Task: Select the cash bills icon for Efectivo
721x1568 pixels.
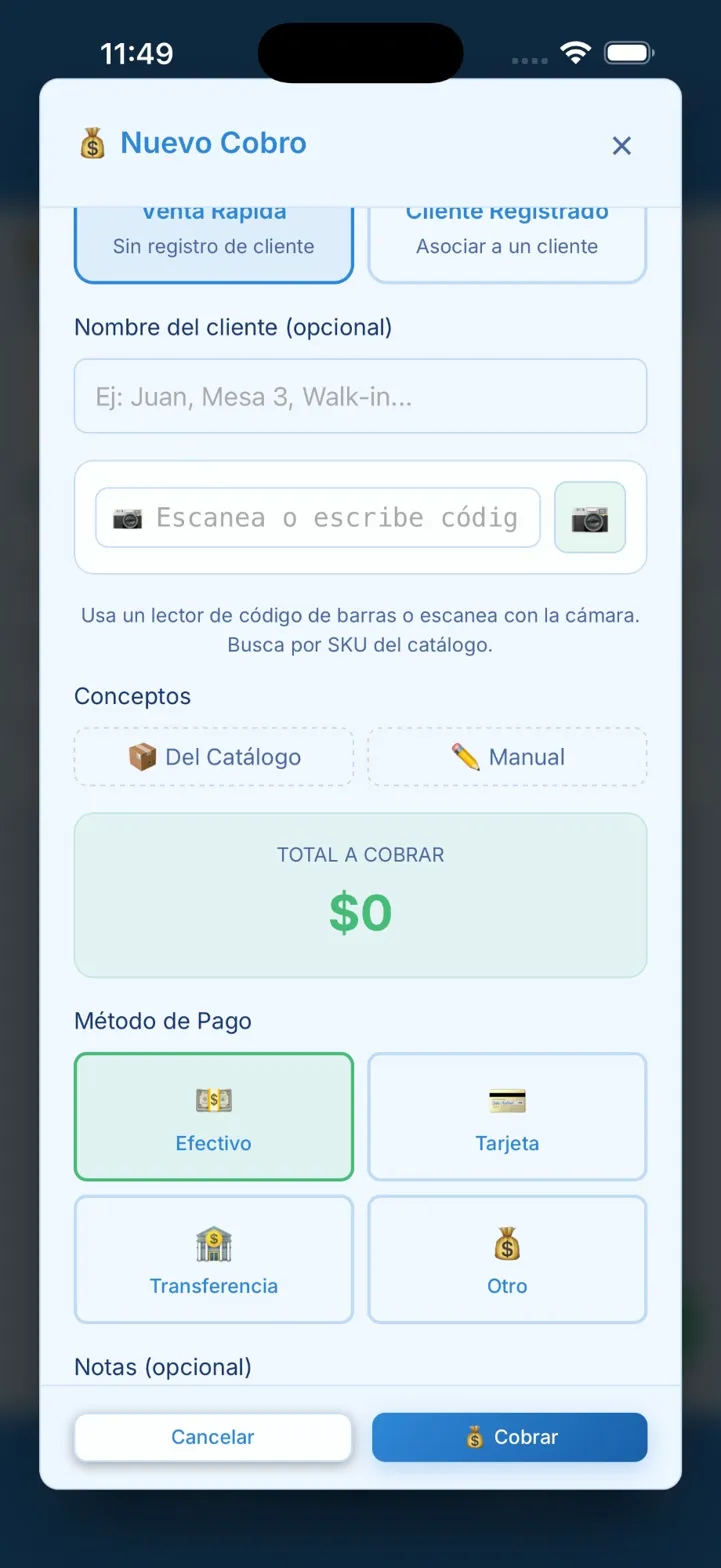Action: tap(213, 1098)
